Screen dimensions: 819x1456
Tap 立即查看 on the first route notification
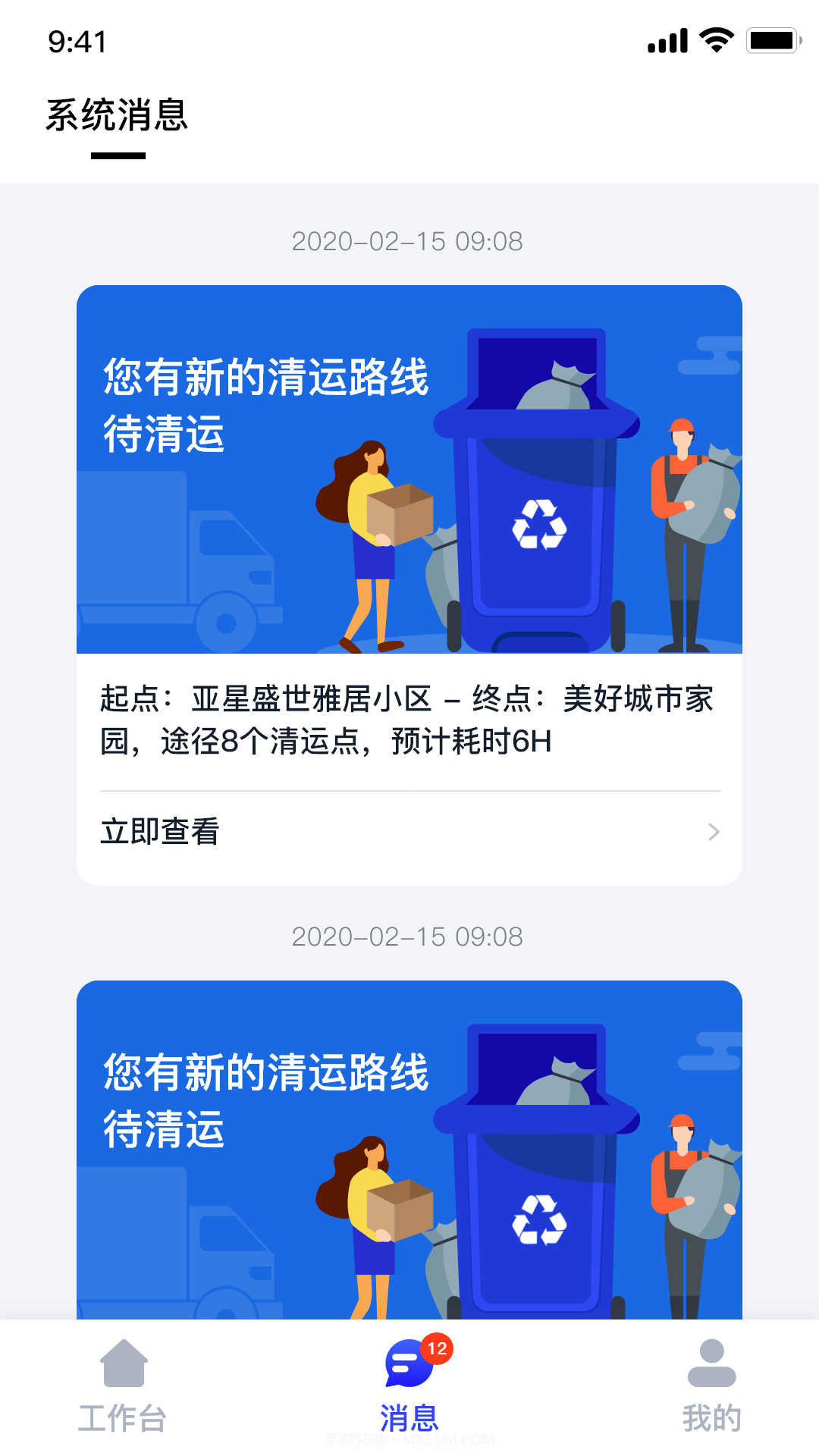pyautogui.click(x=159, y=833)
